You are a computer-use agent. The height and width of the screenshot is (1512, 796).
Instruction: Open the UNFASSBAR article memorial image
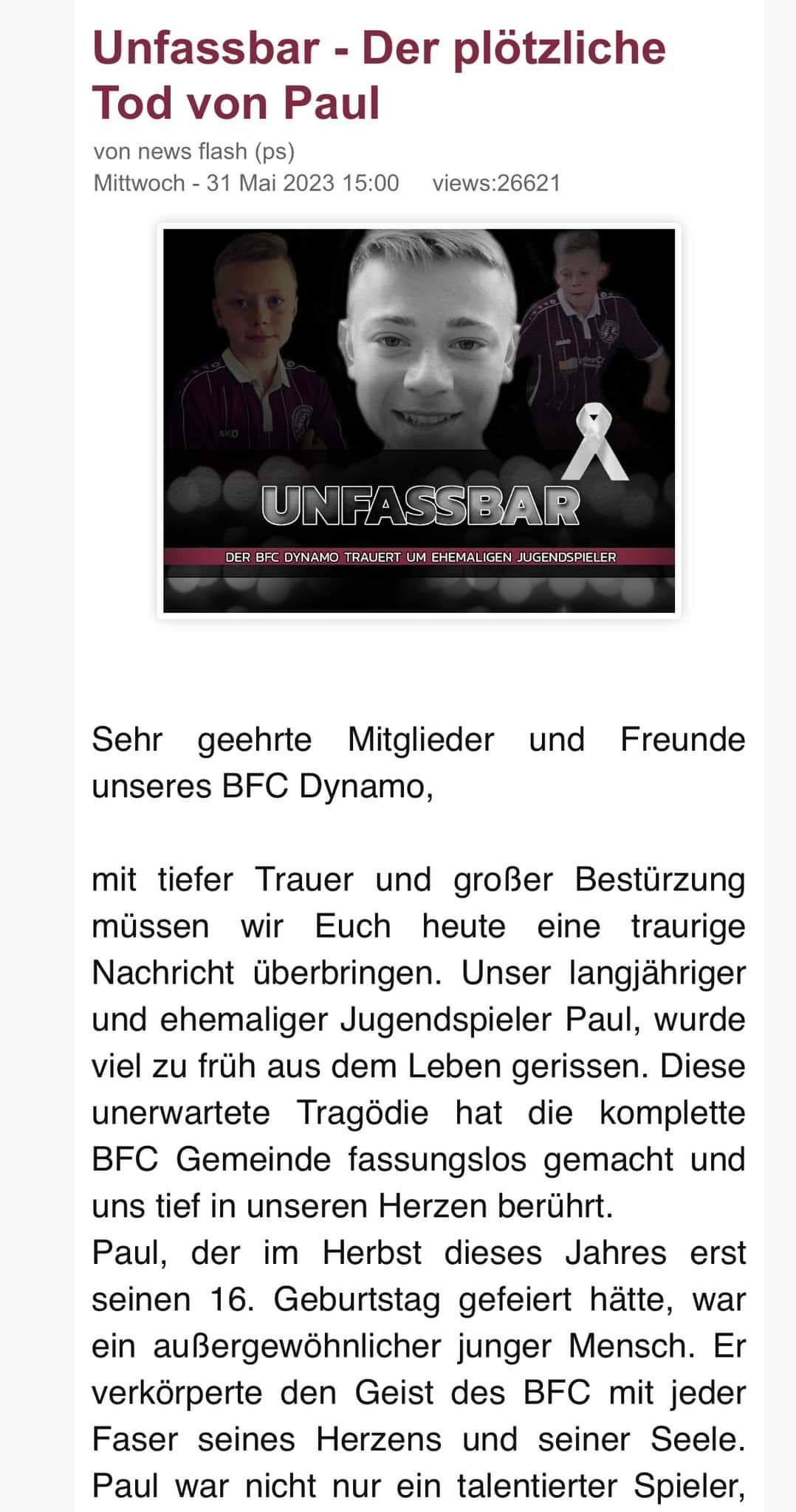point(419,420)
